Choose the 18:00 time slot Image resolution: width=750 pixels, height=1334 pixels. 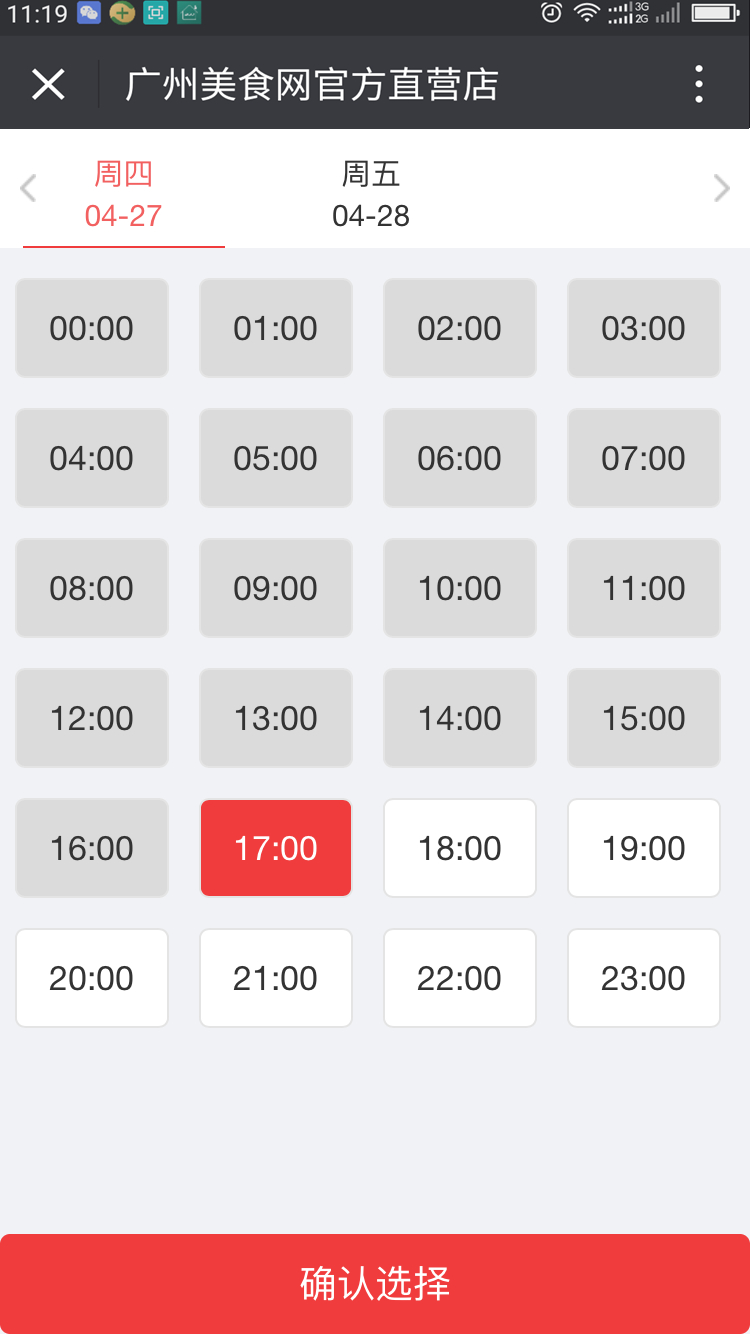460,848
